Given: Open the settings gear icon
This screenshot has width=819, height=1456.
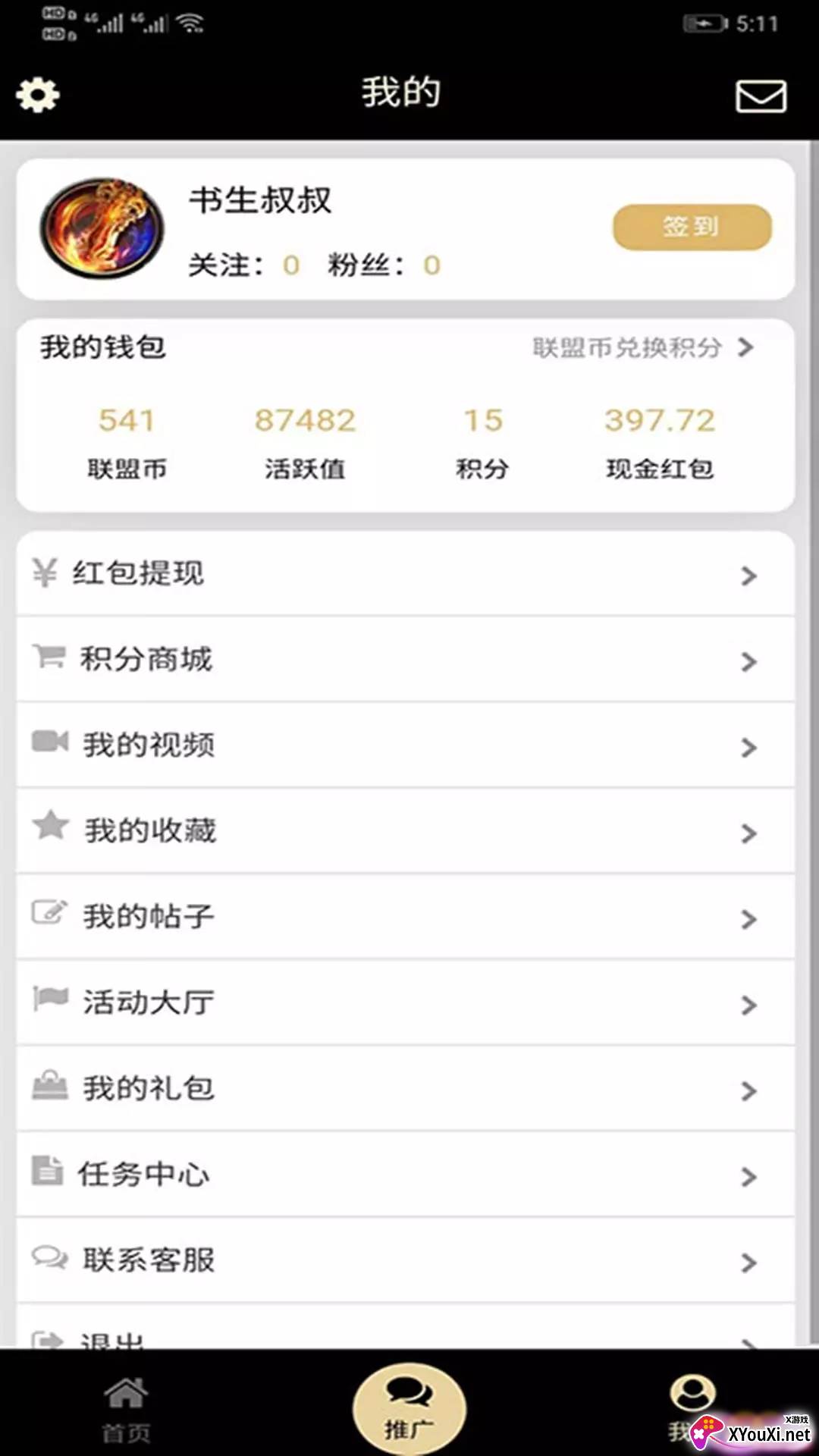Looking at the screenshot, I should [38, 96].
